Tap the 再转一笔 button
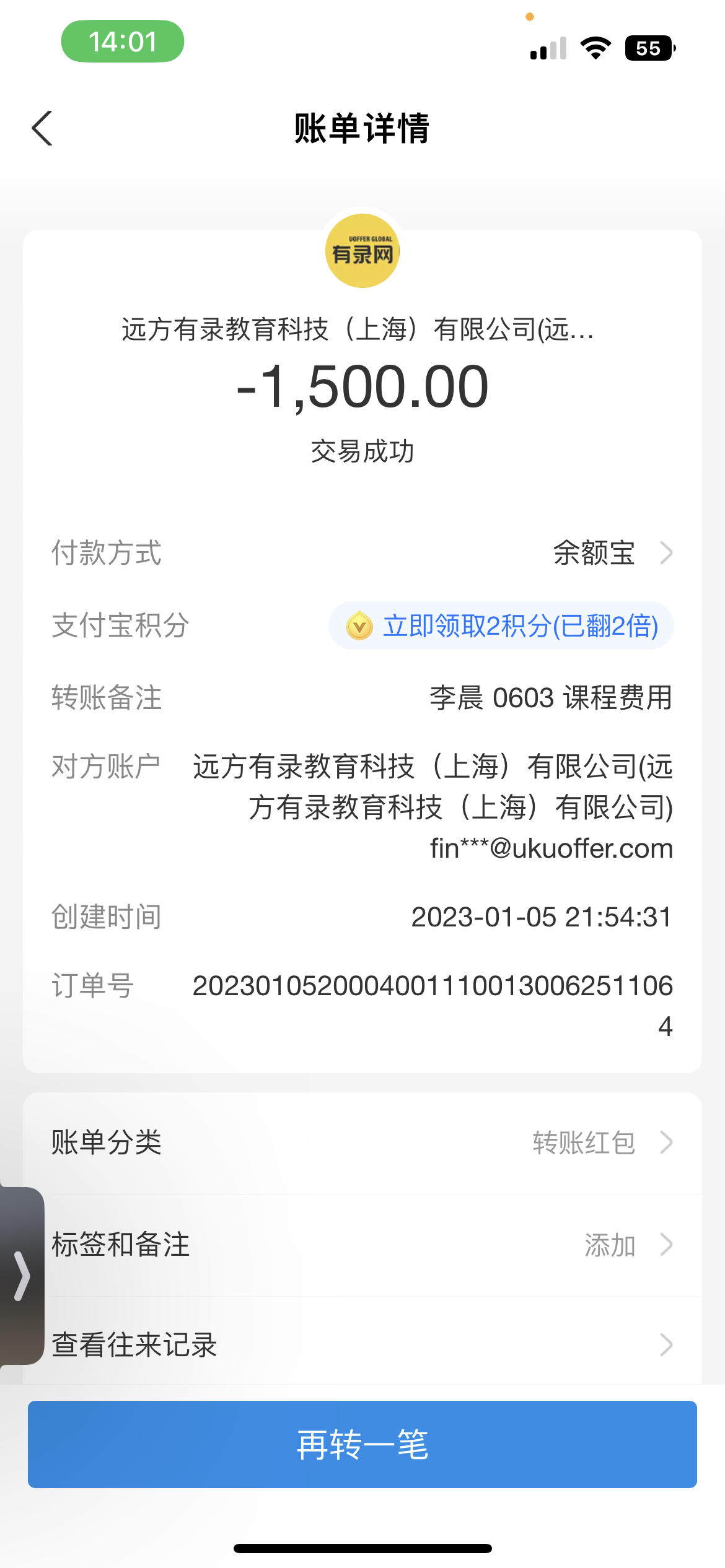The width and height of the screenshot is (725, 1568). pos(362,1444)
